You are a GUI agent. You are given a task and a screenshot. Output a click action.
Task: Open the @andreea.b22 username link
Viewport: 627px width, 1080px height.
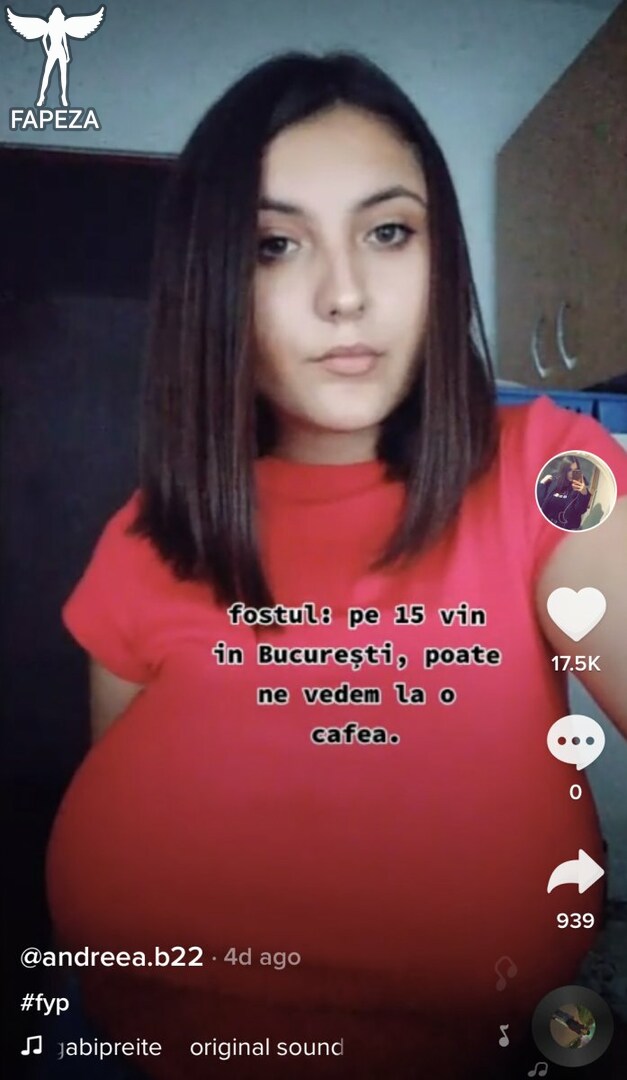coord(112,957)
